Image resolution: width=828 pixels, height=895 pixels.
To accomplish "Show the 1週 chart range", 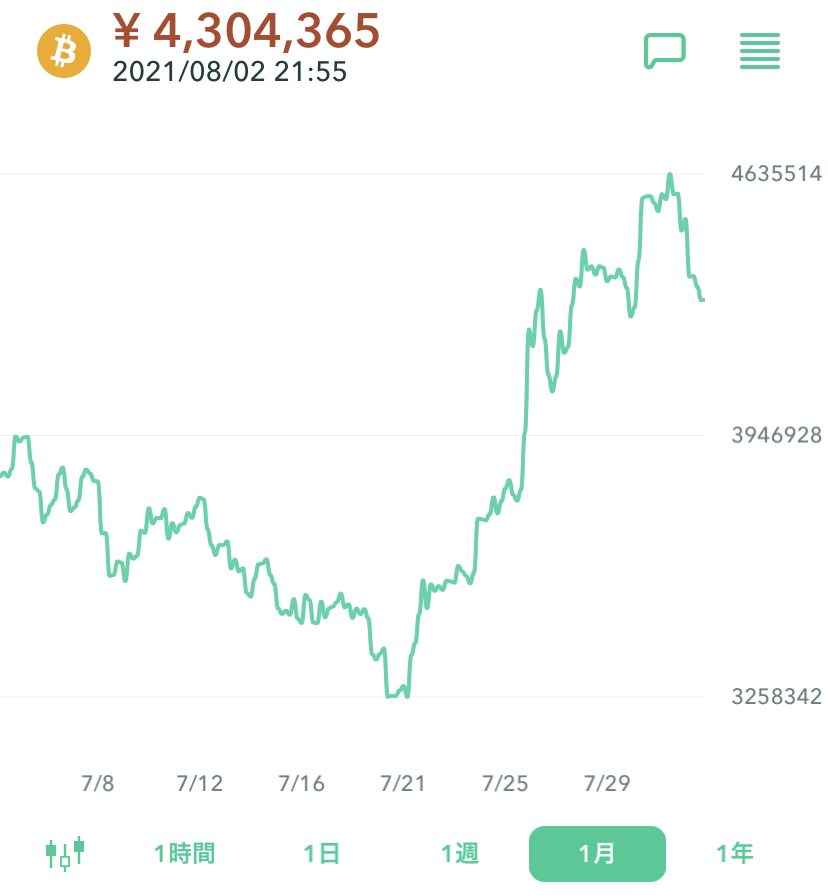I will (x=460, y=853).
